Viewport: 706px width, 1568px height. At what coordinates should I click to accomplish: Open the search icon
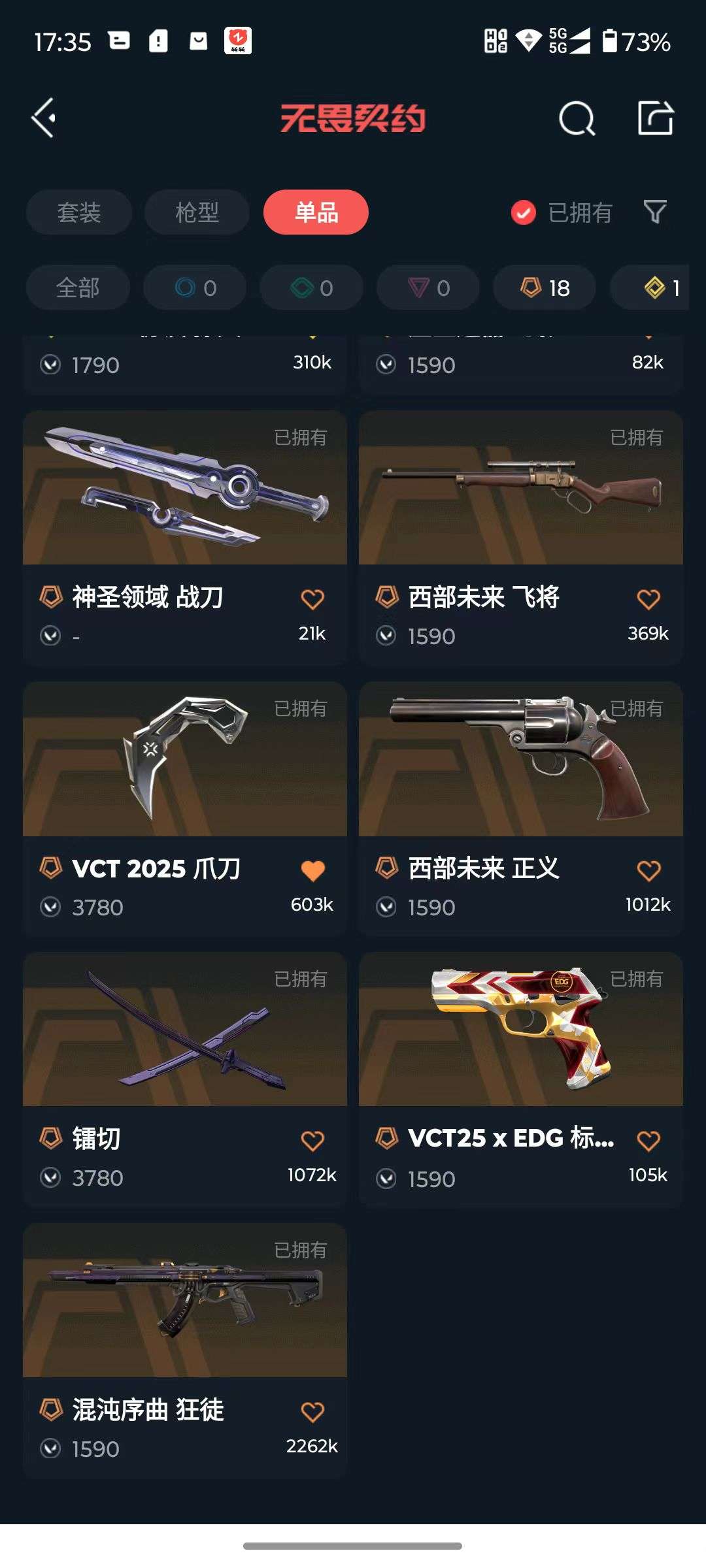coord(576,118)
